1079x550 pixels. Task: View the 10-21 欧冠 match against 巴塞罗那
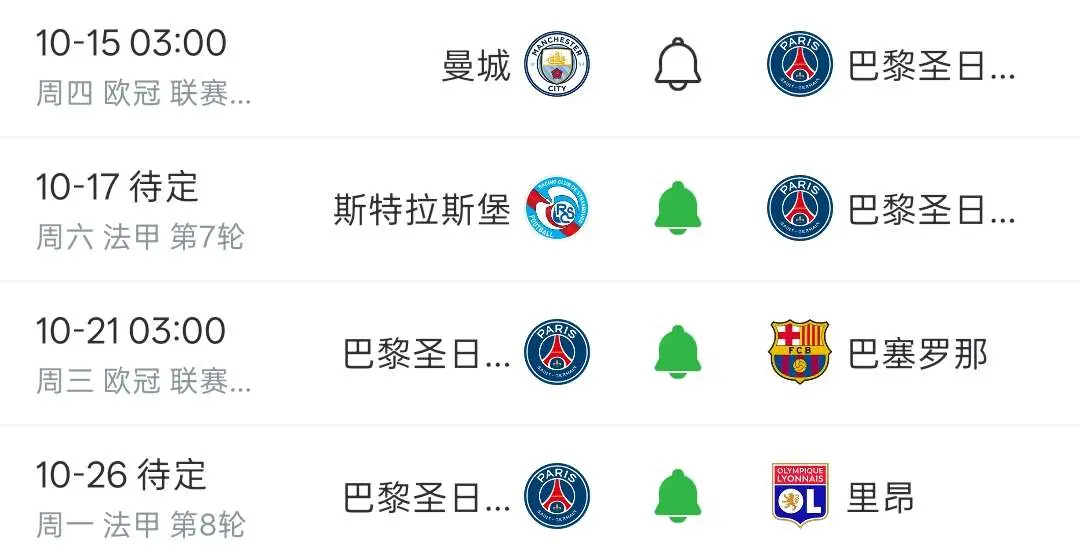(540, 352)
